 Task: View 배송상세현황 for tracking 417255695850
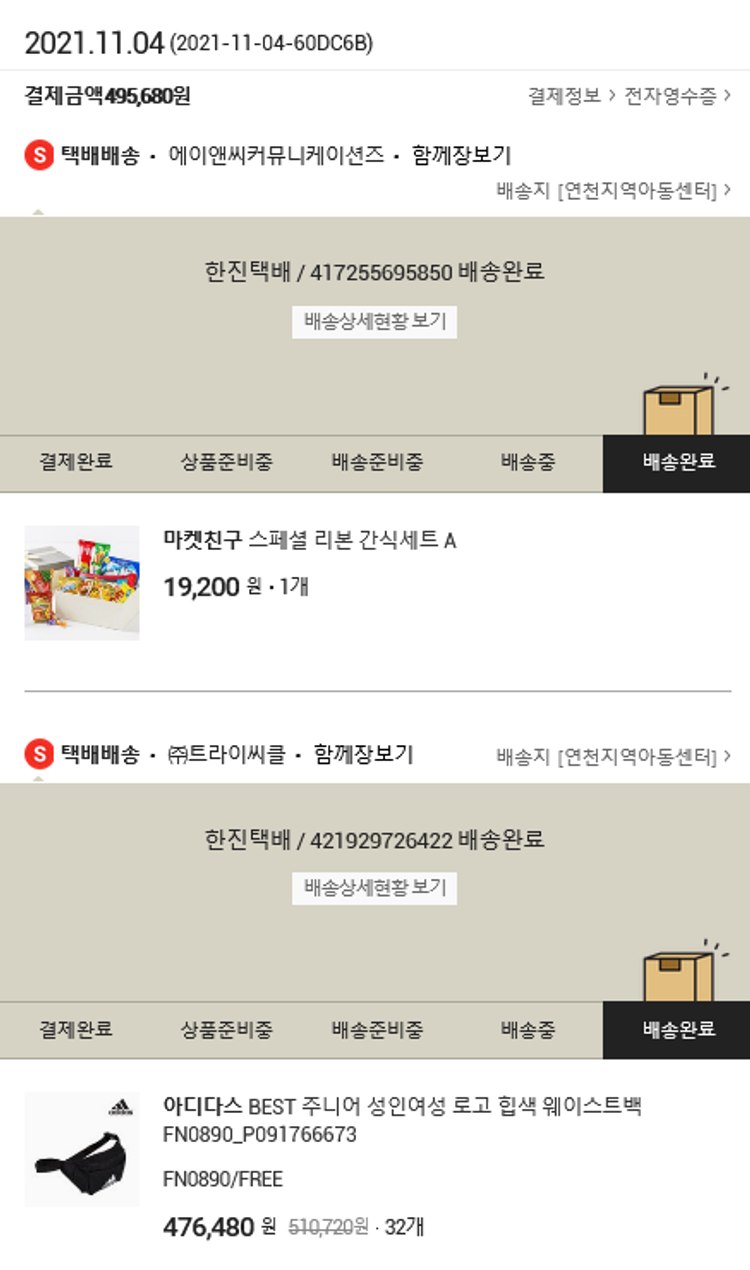pyautogui.click(x=375, y=322)
